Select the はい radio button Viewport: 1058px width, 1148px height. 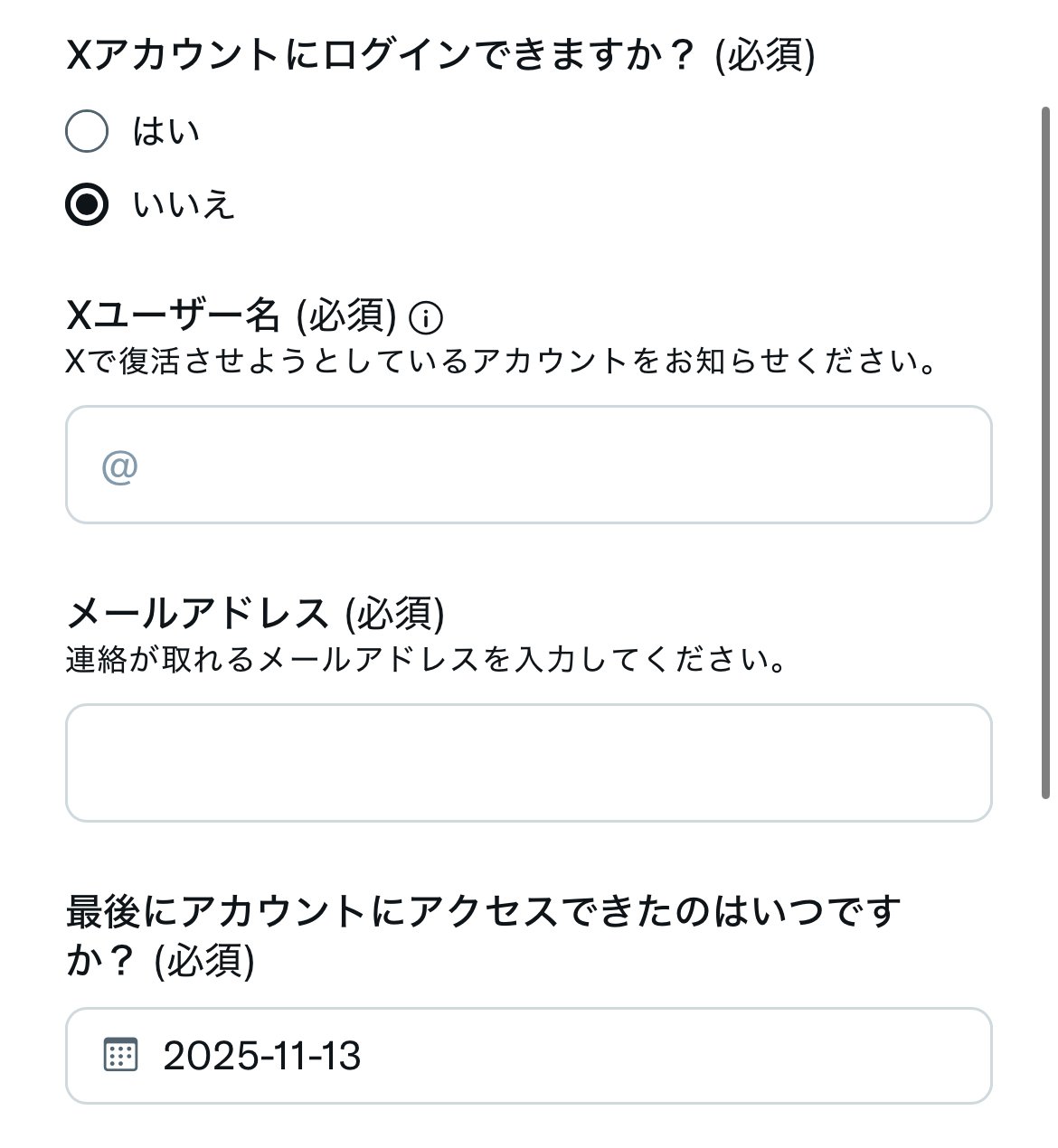point(85,131)
